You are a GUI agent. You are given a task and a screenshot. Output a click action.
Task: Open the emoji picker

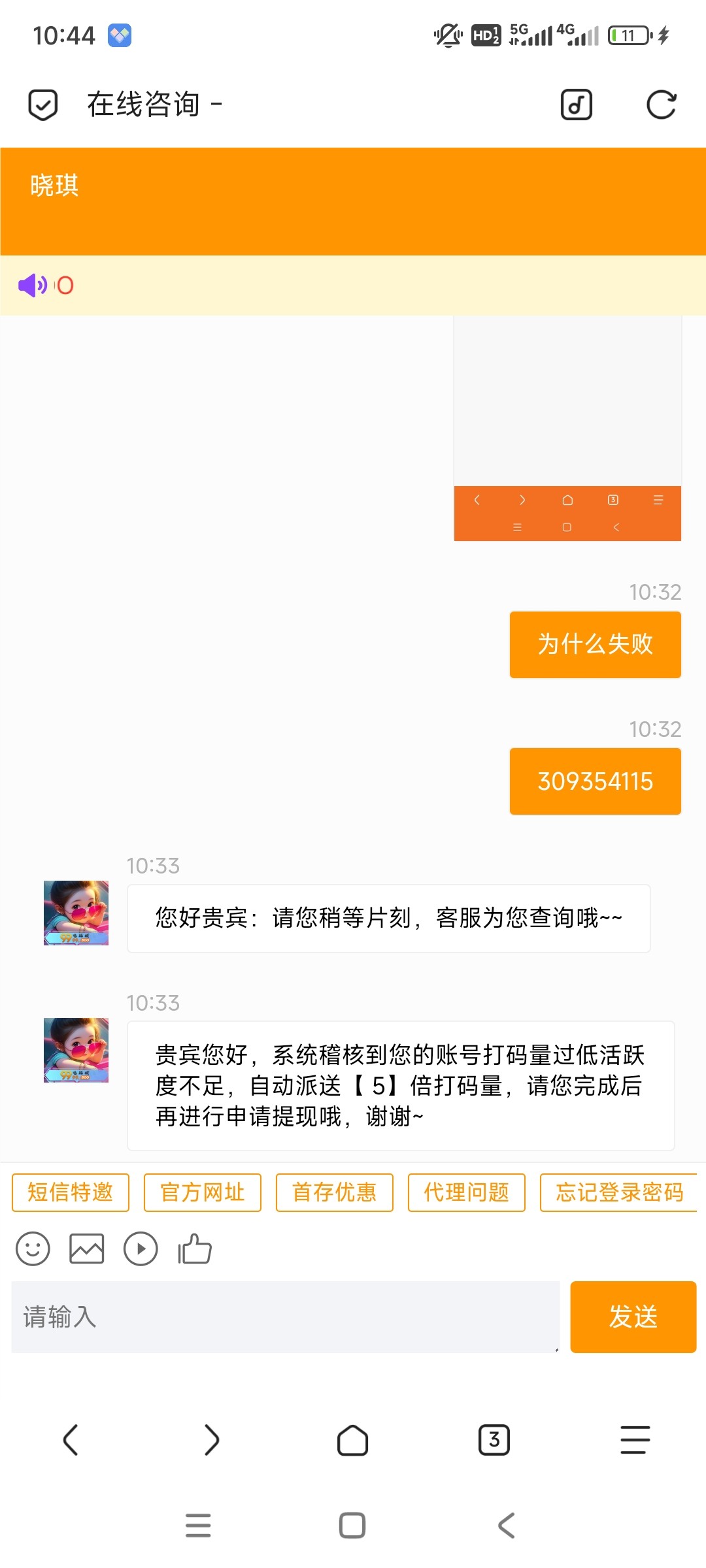(33, 1249)
